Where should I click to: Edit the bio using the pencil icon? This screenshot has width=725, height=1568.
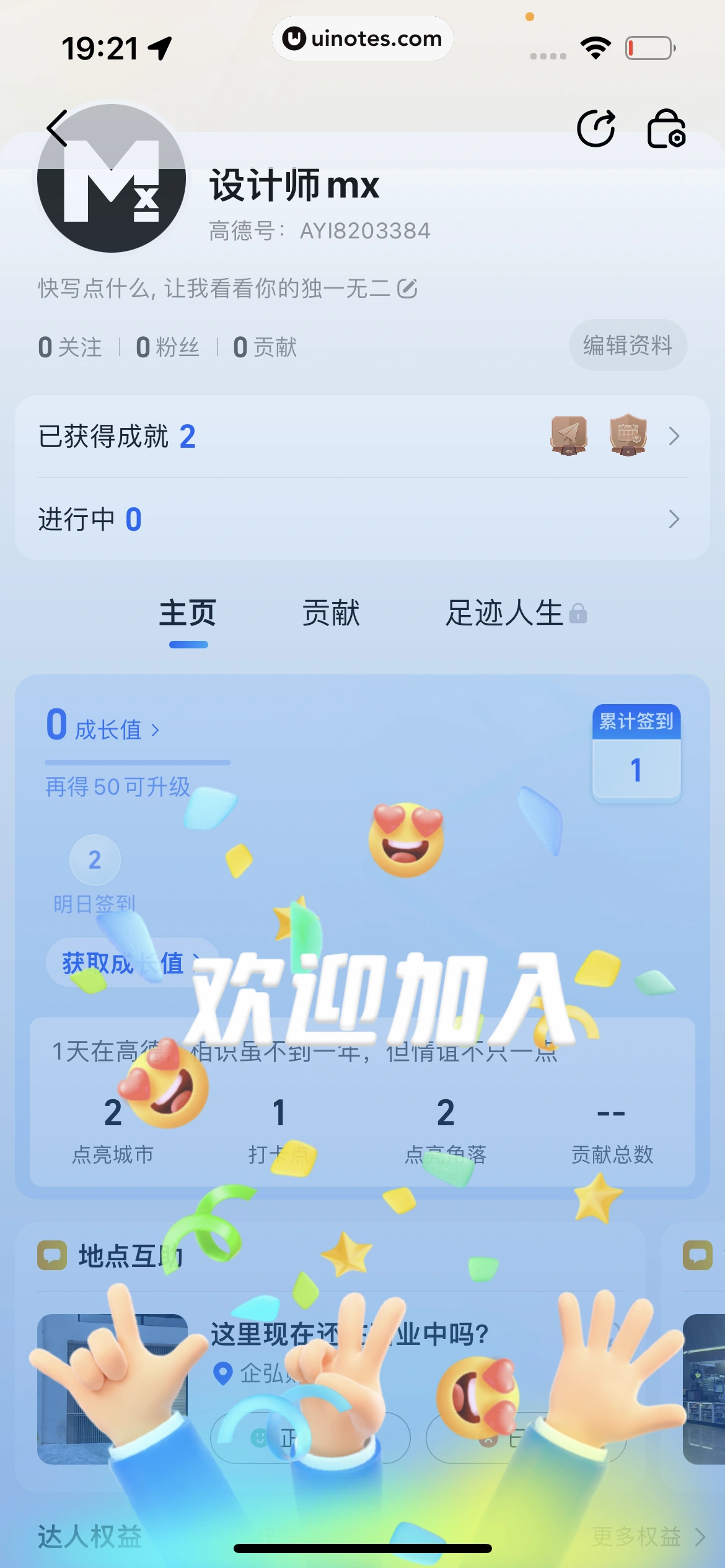pyautogui.click(x=408, y=289)
